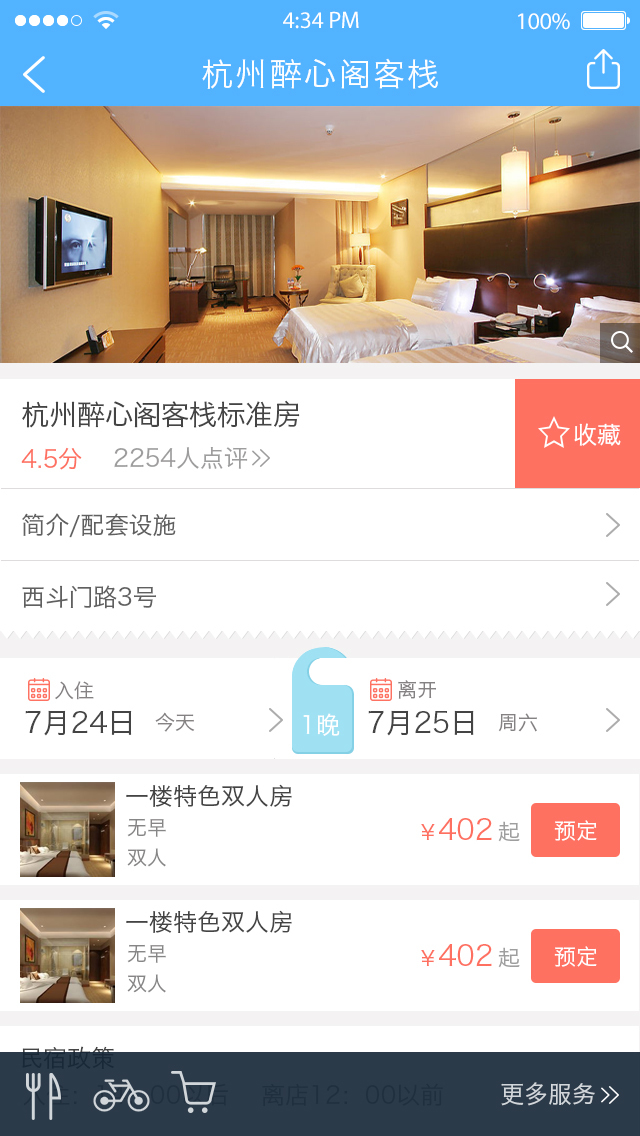Tap 收藏 to favorite this hotel
The height and width of the screenshot is (1136, 640).
pos(578,434)
